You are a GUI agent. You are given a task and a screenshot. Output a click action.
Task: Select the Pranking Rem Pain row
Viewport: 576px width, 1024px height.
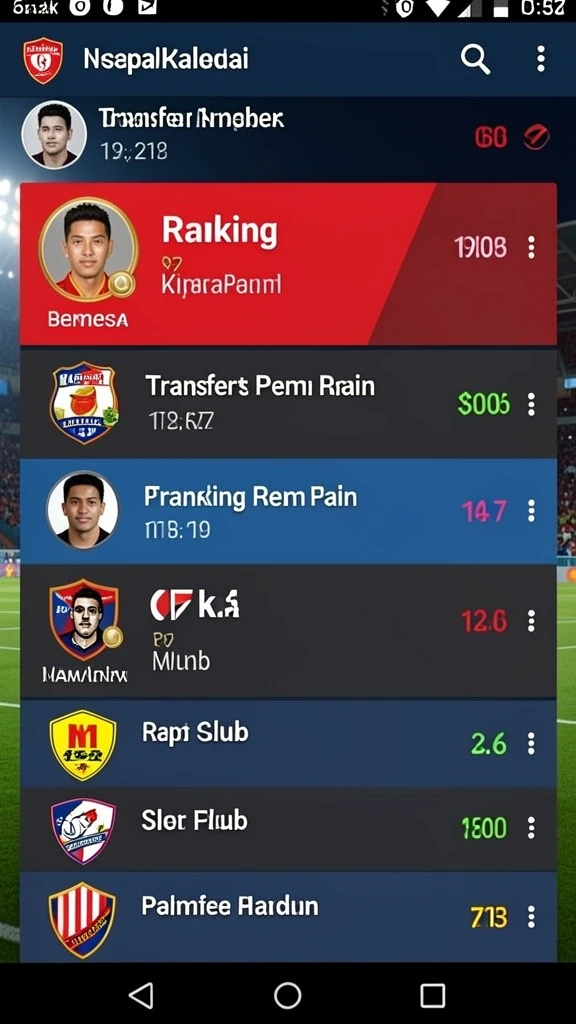288,511
